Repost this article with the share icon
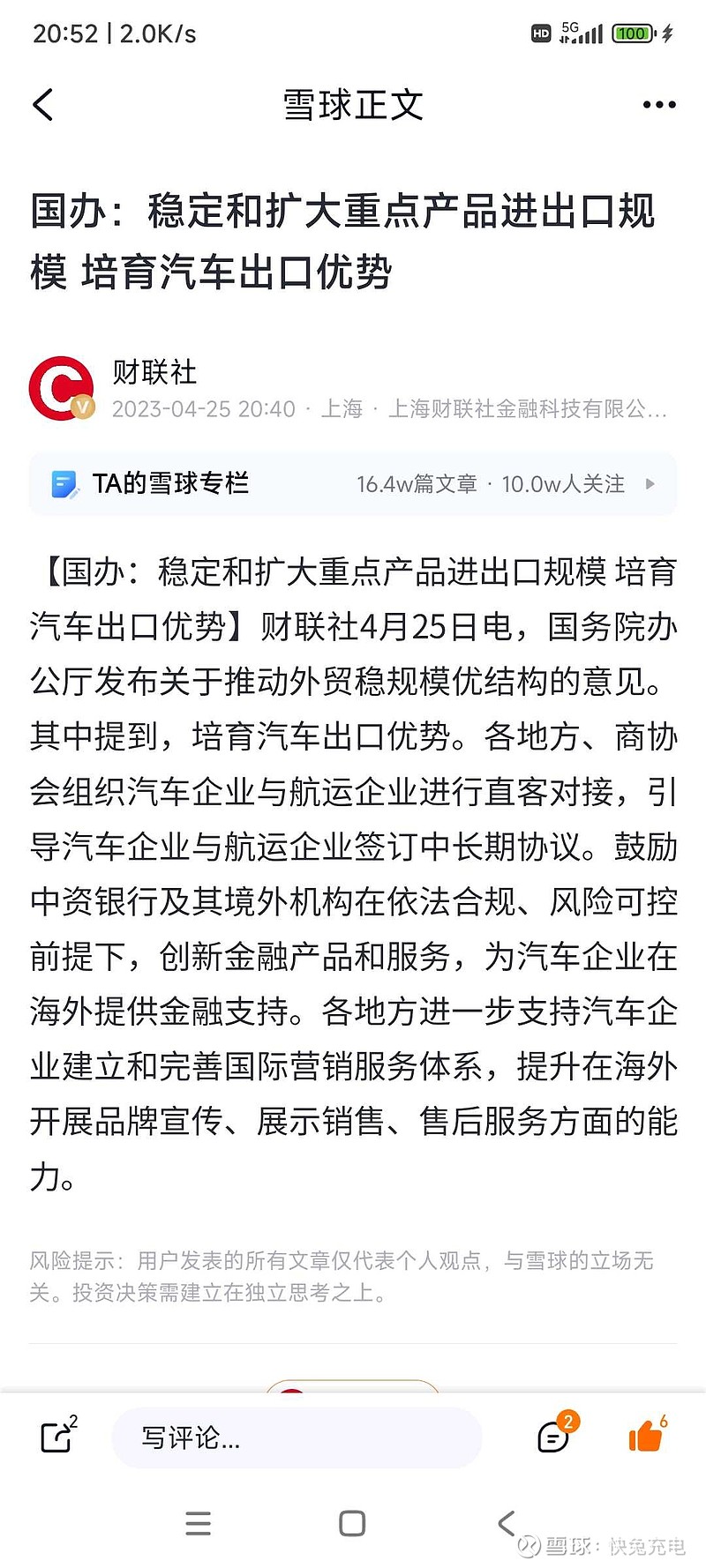 point(59,1436)
